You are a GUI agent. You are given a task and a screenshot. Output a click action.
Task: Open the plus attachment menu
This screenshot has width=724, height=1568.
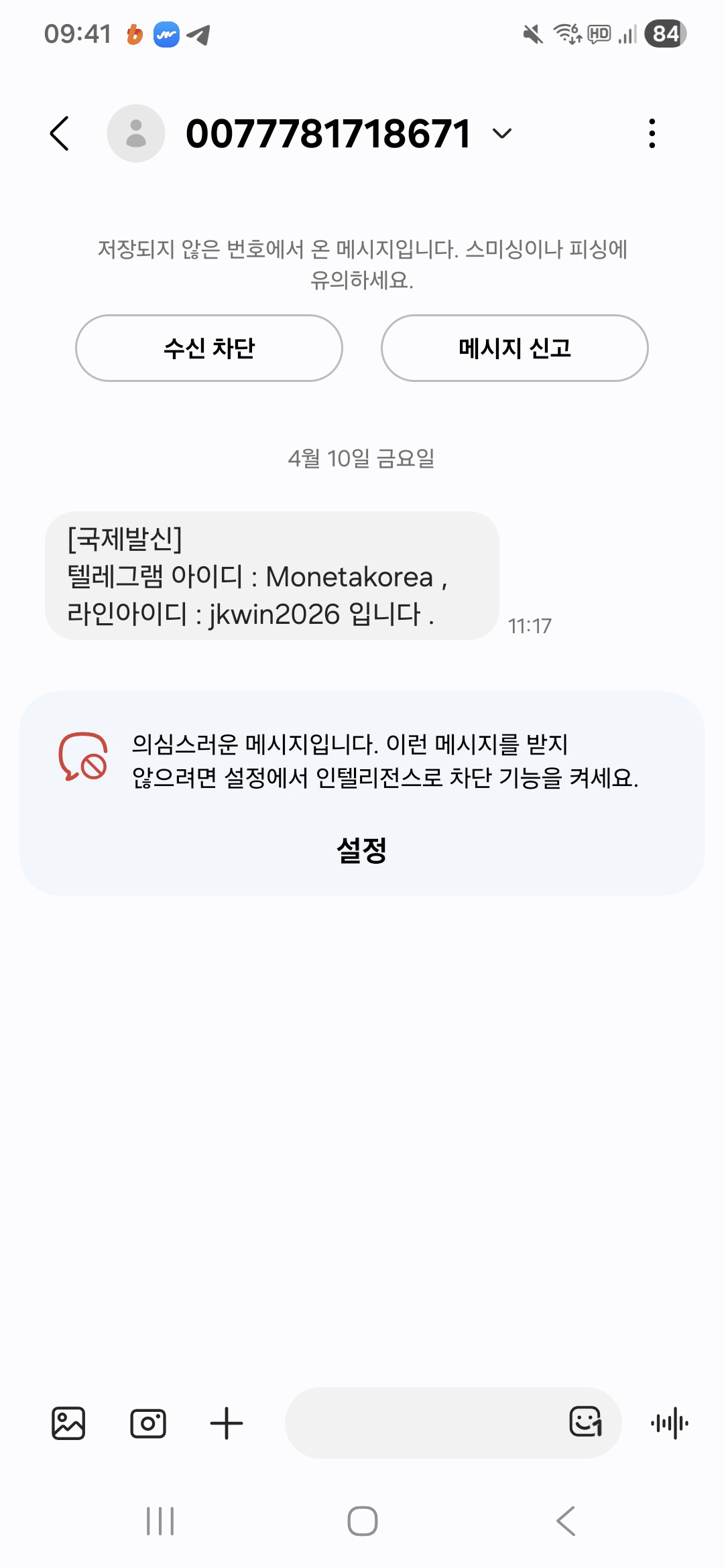(227, 1423)
